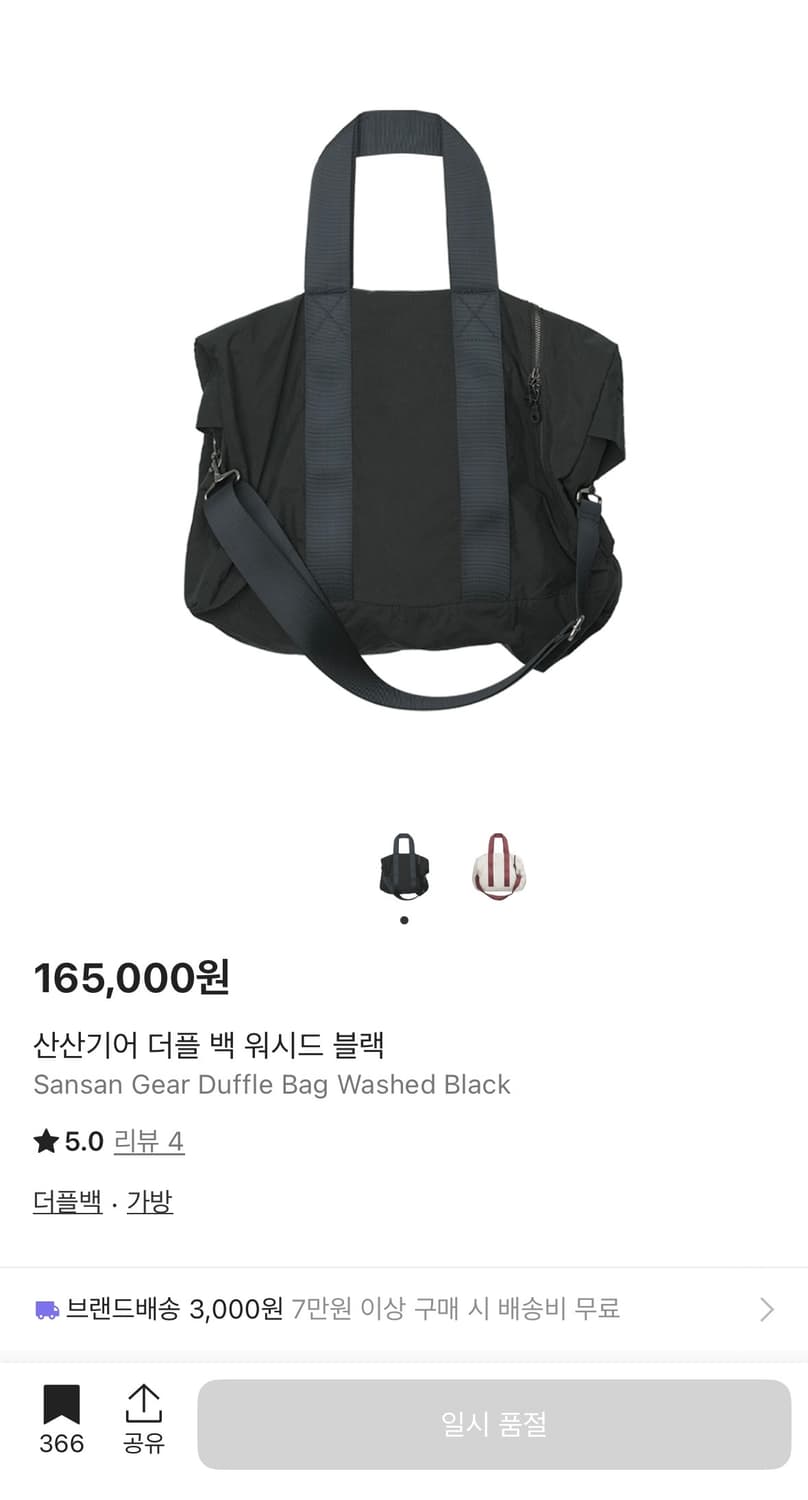Open the 더플백 category link
Image resolution: width=808 pixels, height=1500 pixels.
pyautogui.click(x=66, y=1203)
